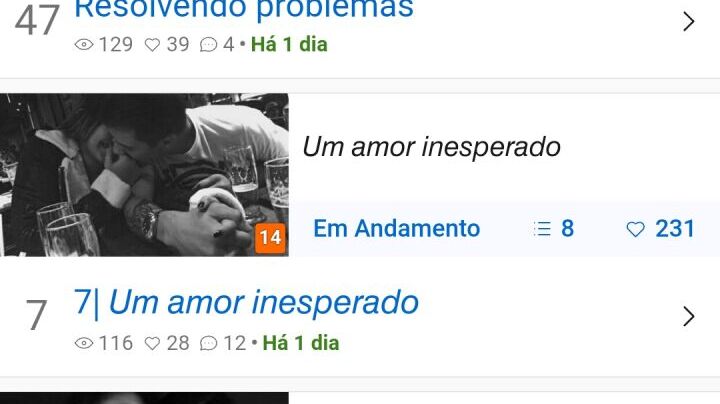Tap Um amor inesperado story title

pyautogui.click(x=431, y=148)
